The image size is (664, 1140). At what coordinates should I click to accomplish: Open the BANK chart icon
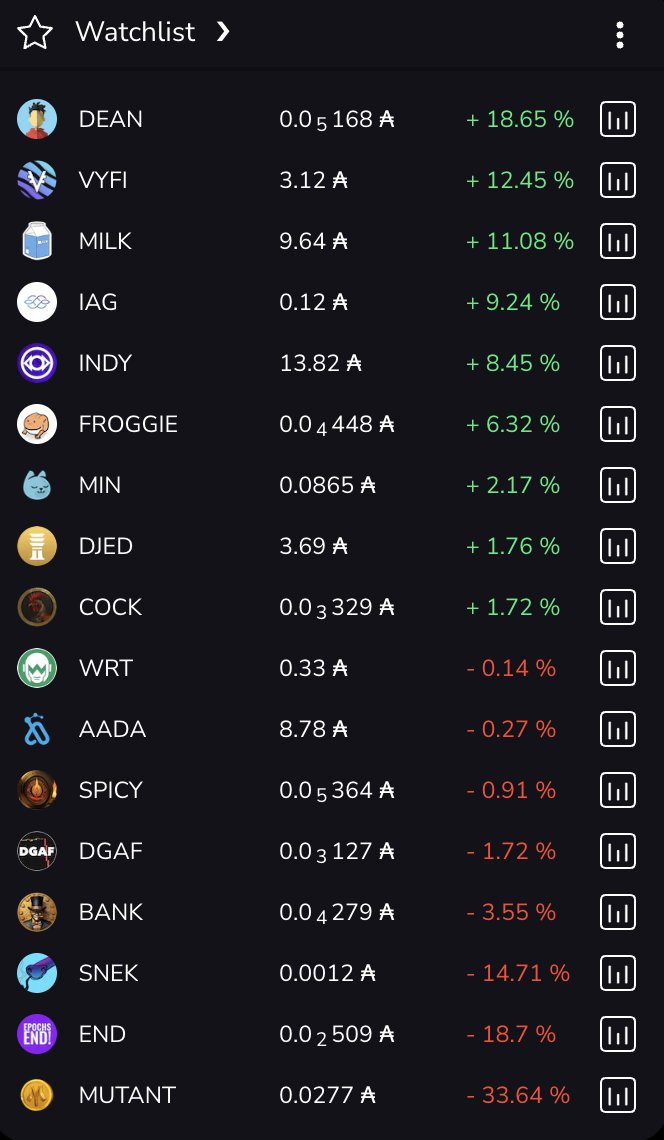pos(617,912)
